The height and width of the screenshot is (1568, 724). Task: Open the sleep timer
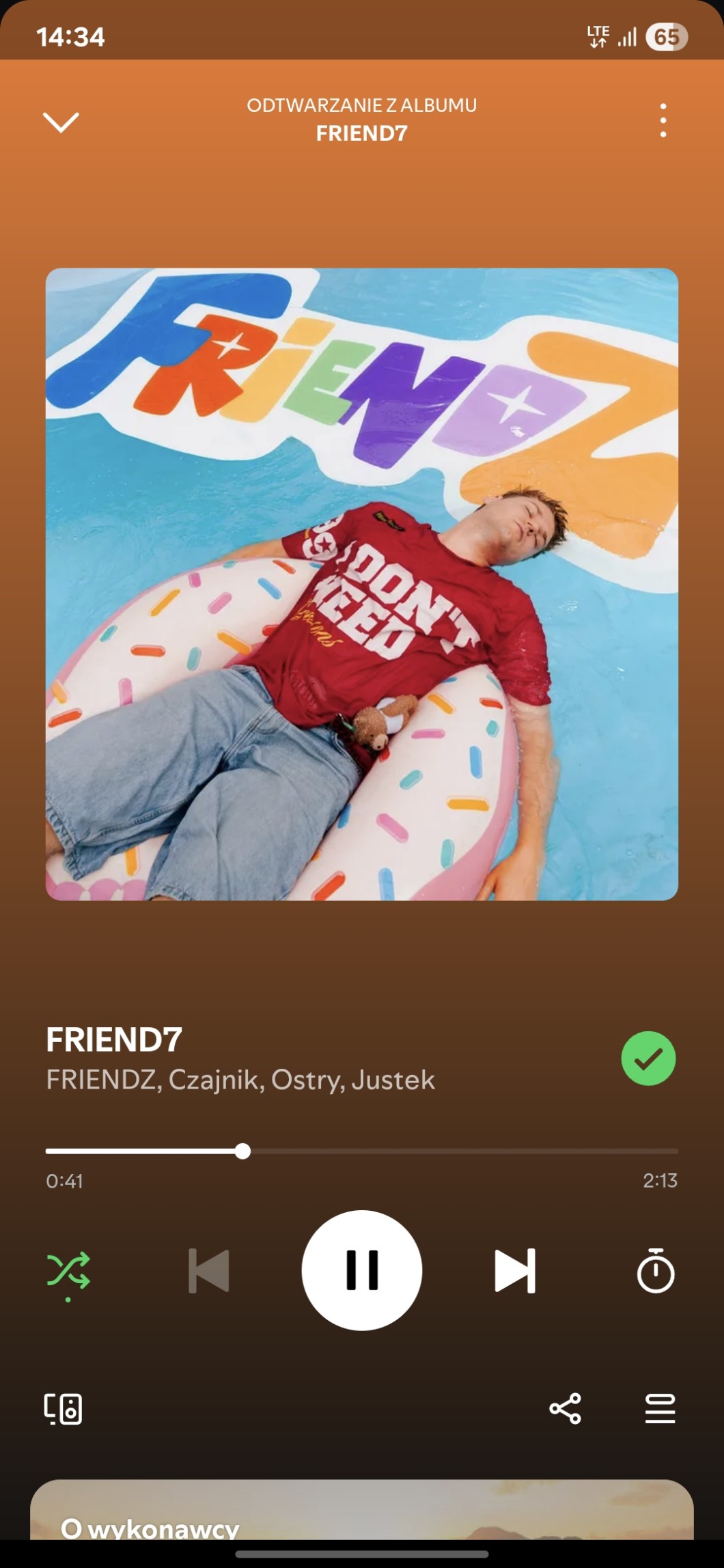tap(655, 1271)
